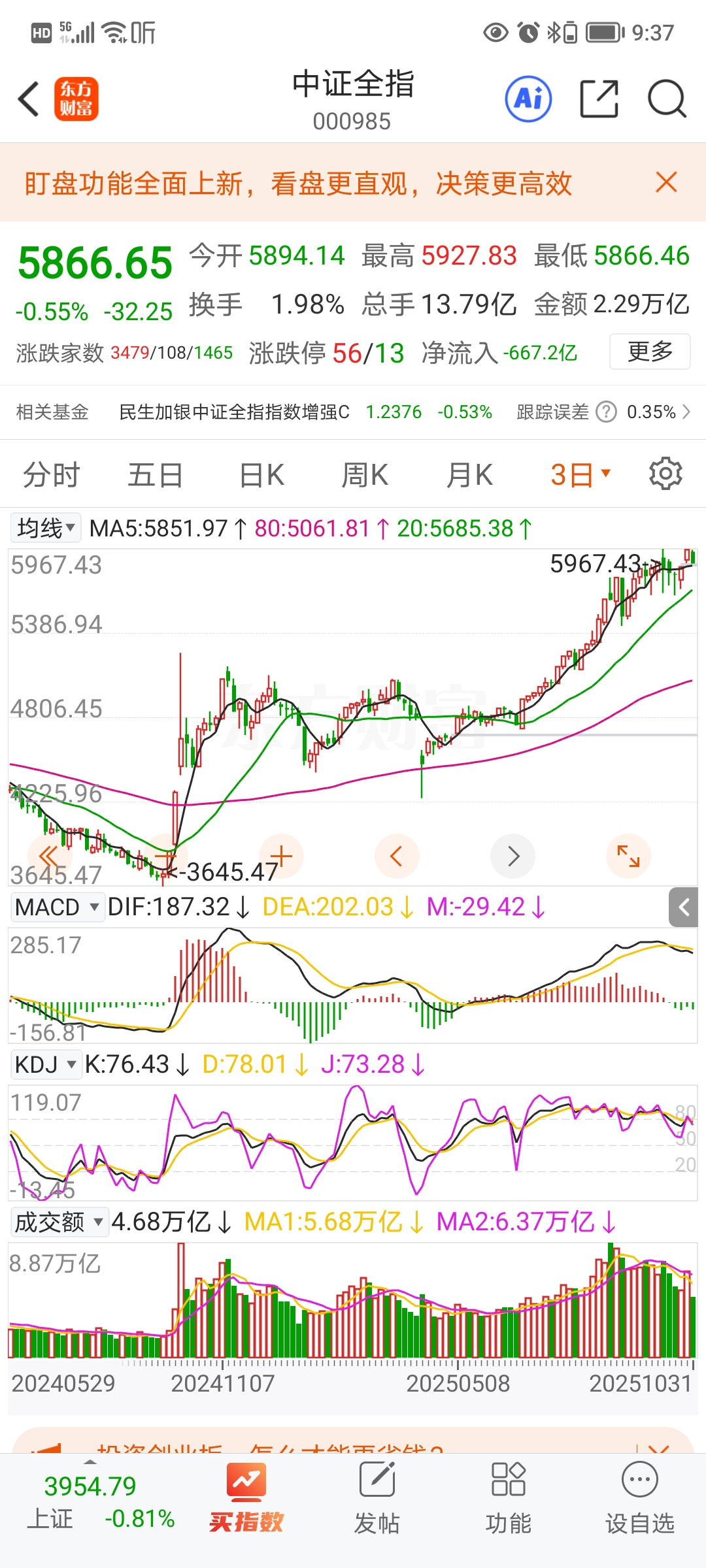
Task: Open related fund 民生加银中证全指指数增强C
Action: (234, 412)
